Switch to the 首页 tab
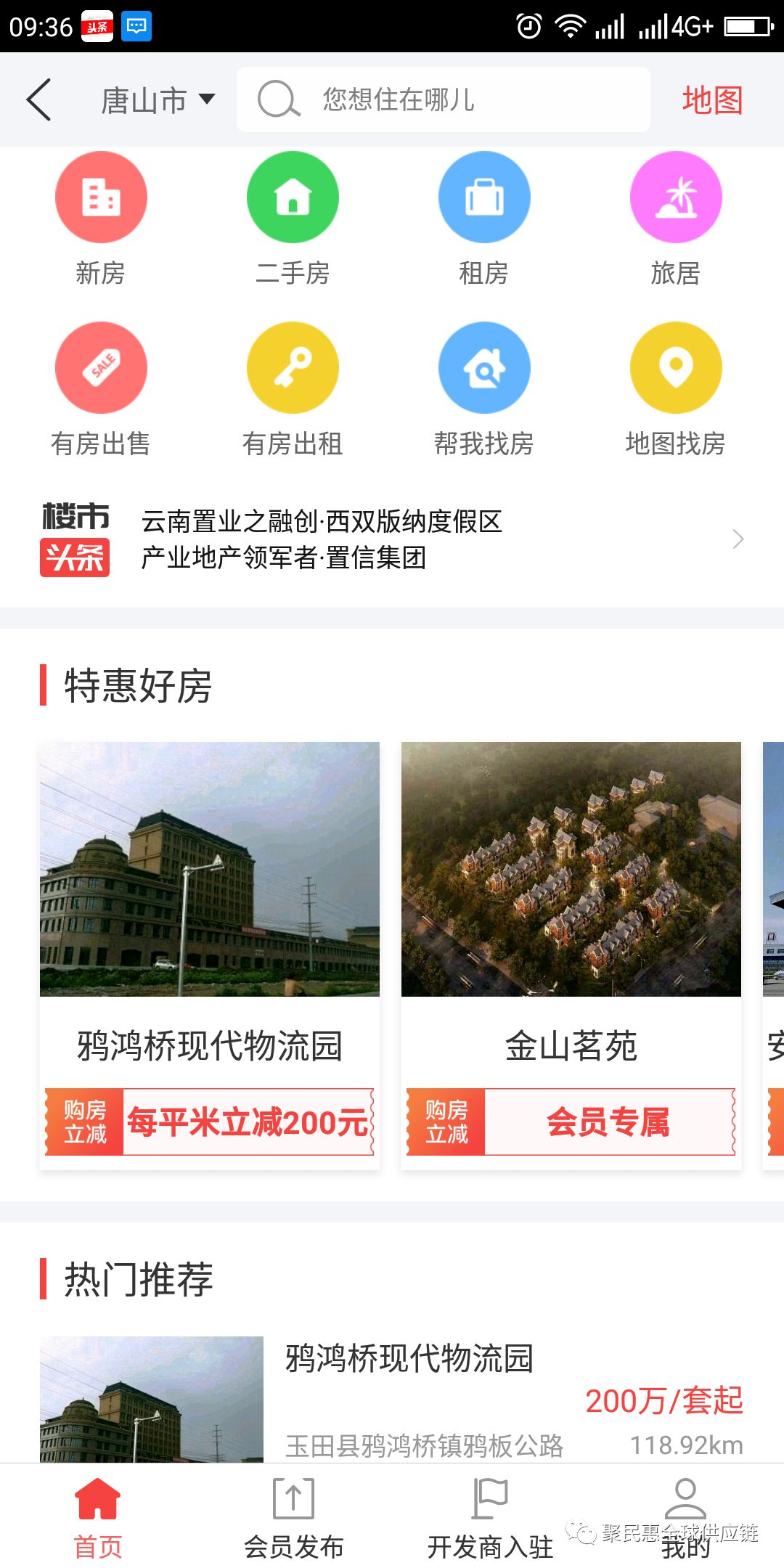This screenshot has height=1568, width=784. [x=98, y=1516]
